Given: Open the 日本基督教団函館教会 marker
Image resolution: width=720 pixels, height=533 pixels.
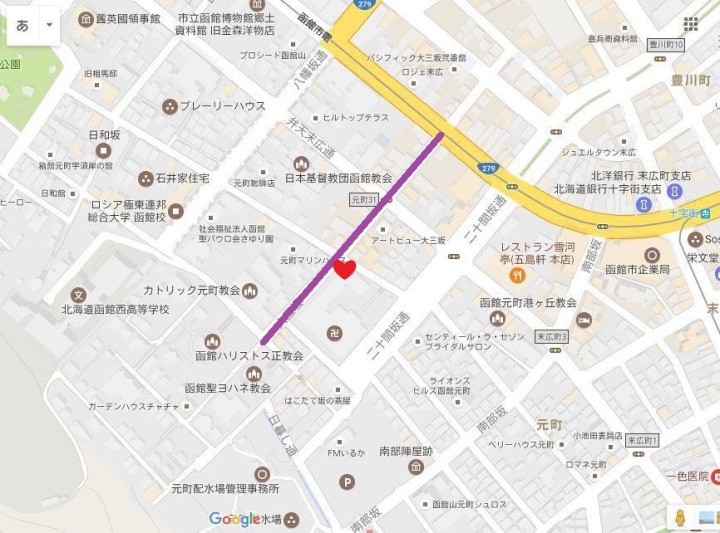Looking at the screenshot, I should coord(301,162).
